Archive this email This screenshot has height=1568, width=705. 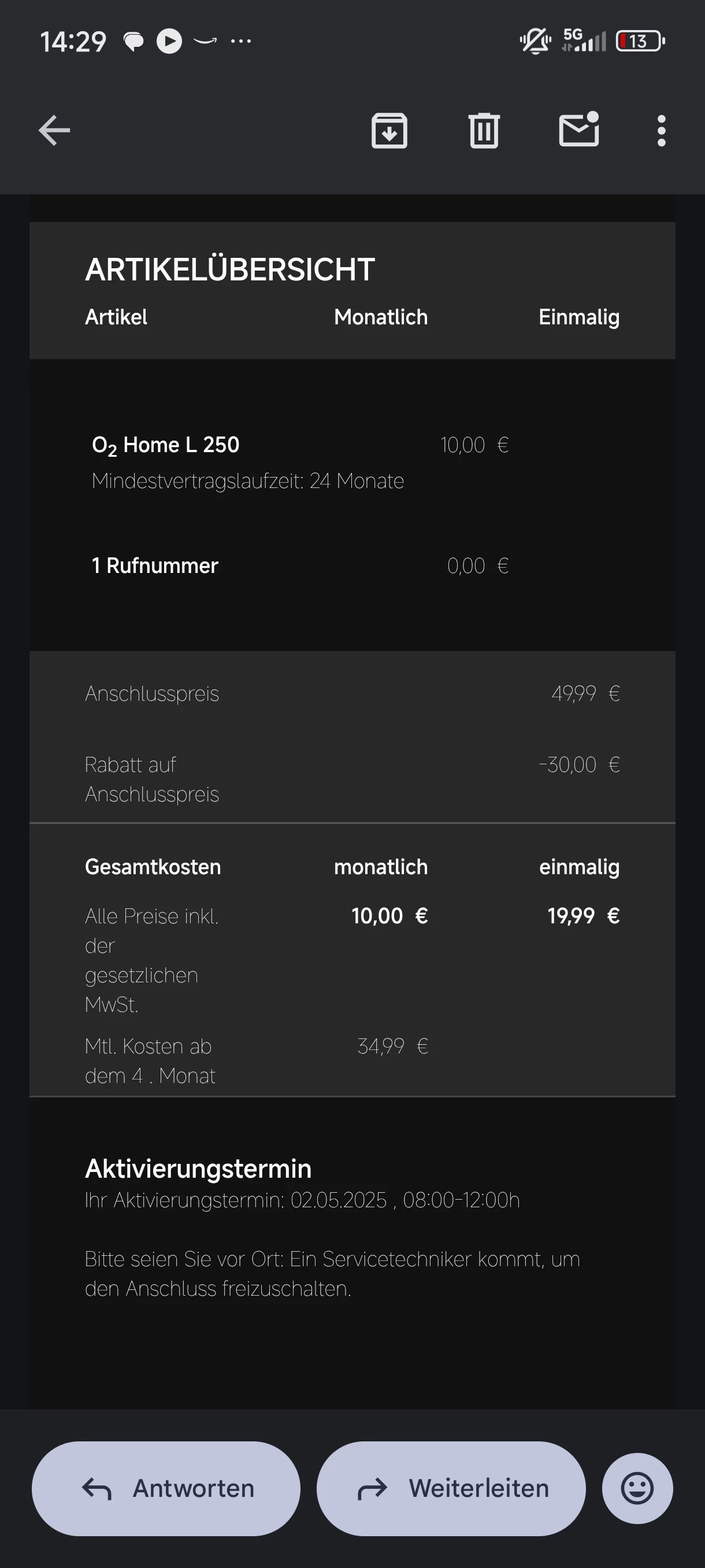click(389, 130)
